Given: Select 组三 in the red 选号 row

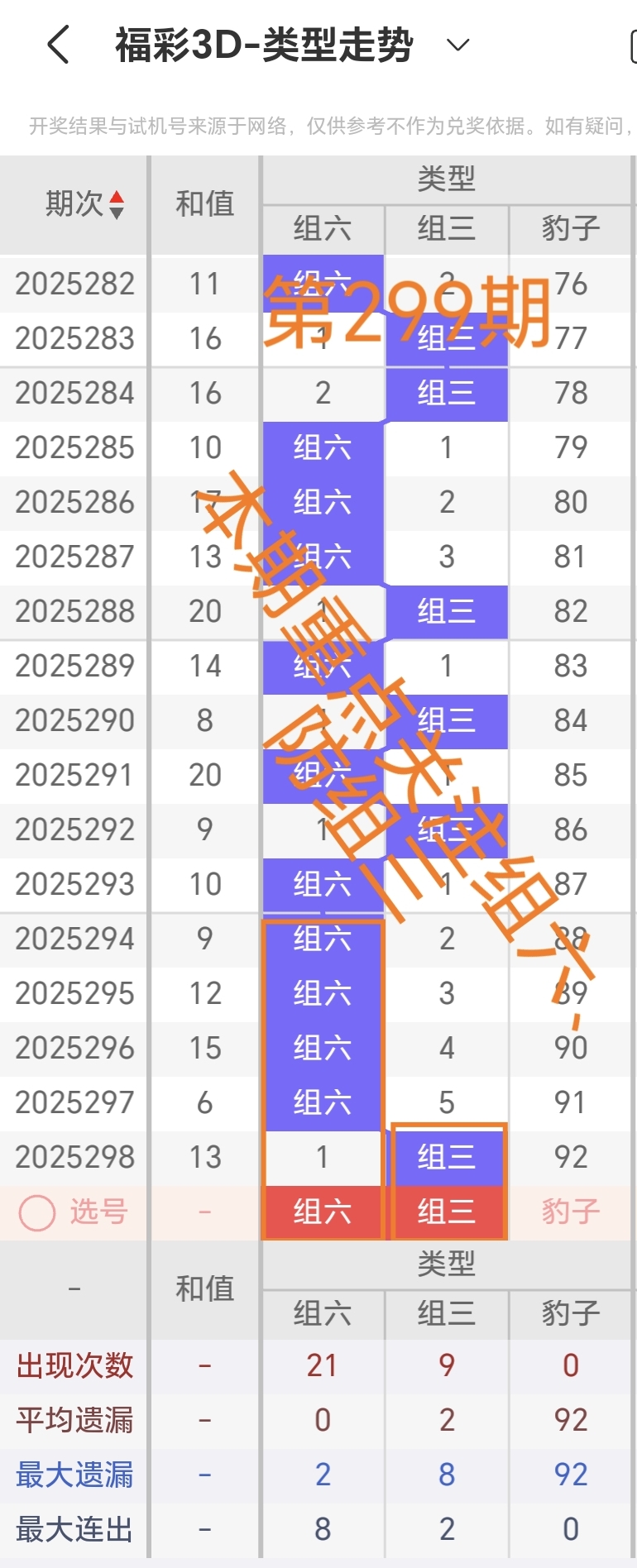Looking at the screenshot, I should click(x=448, y=1212).
